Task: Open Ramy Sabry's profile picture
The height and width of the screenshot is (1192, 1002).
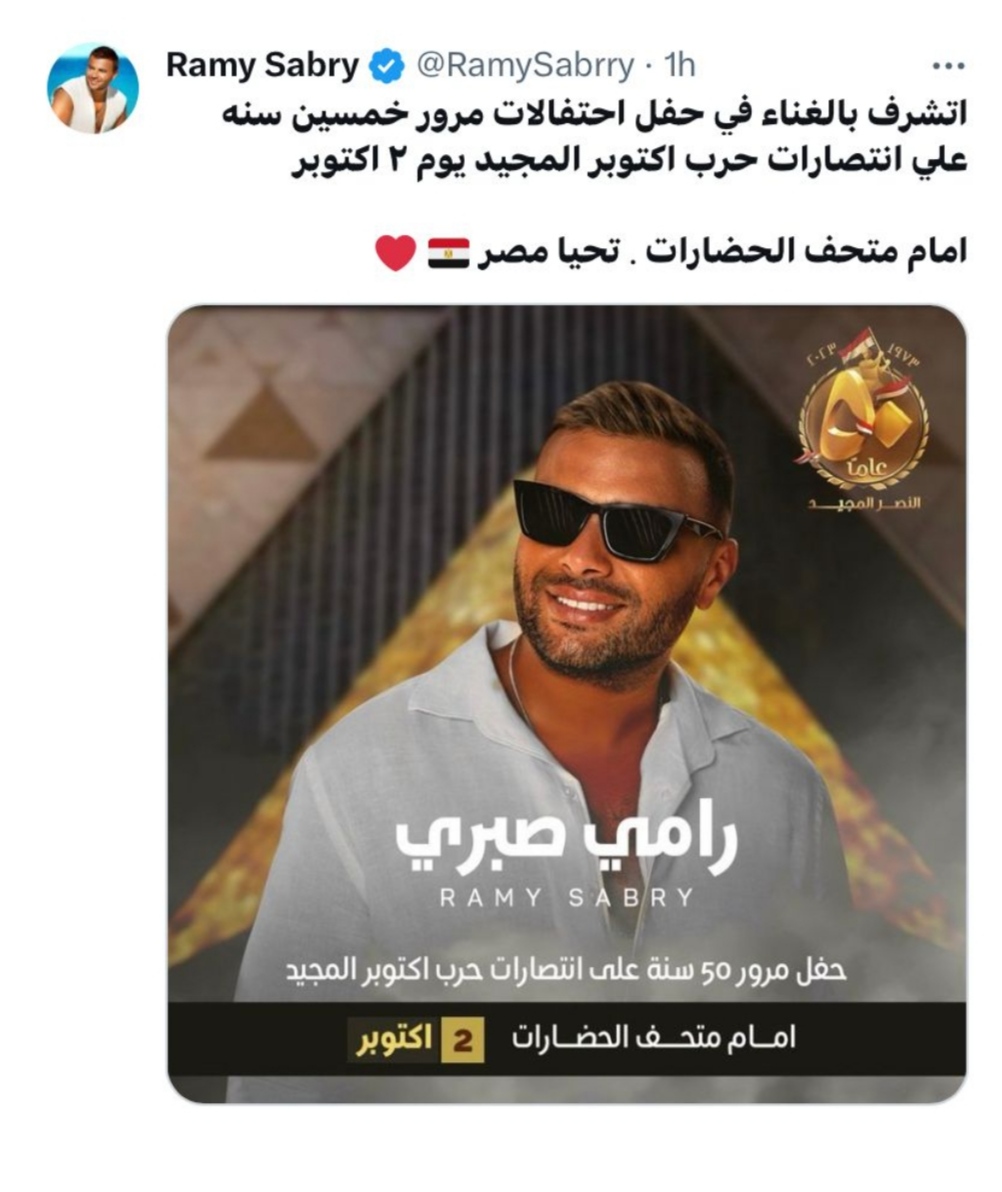Action: click(93, 89)
